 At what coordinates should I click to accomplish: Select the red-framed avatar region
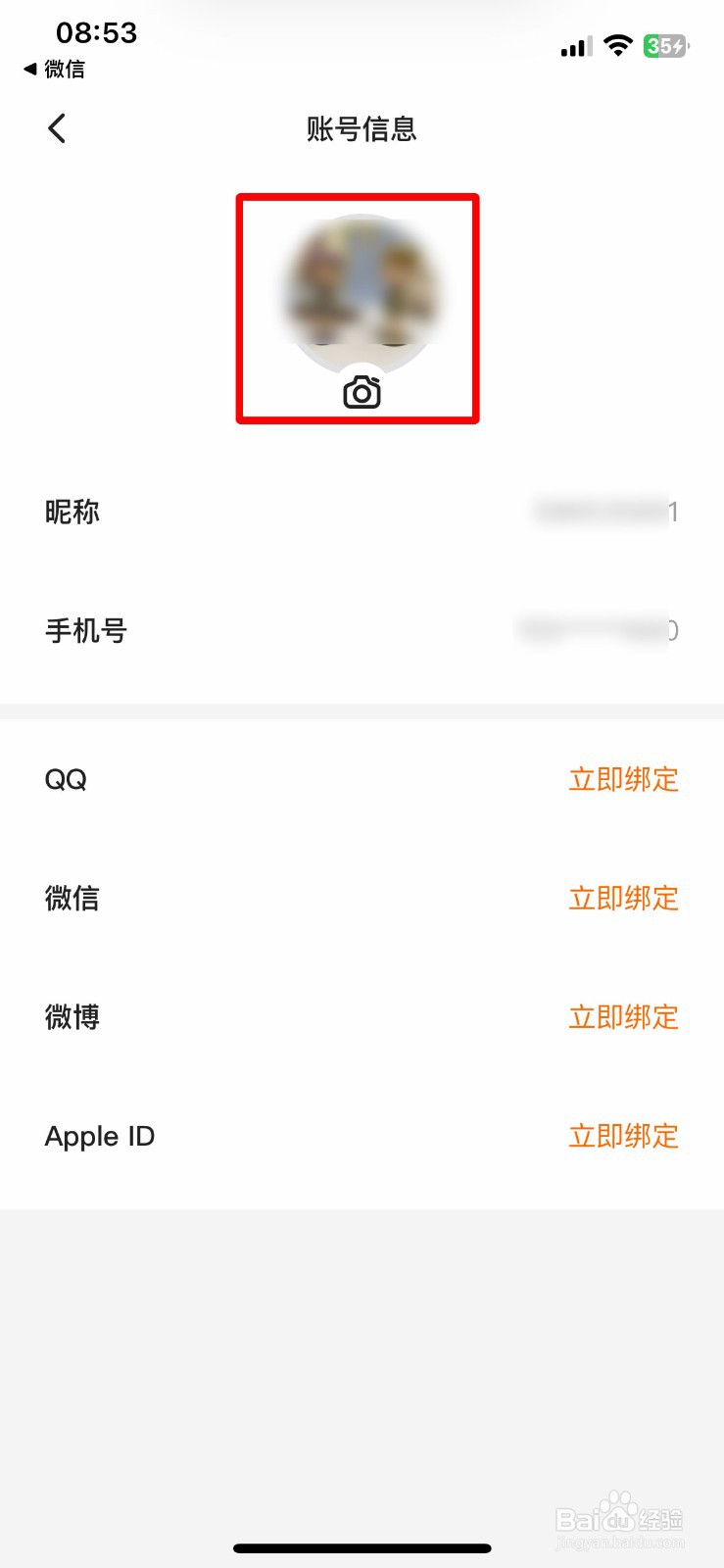358,309
